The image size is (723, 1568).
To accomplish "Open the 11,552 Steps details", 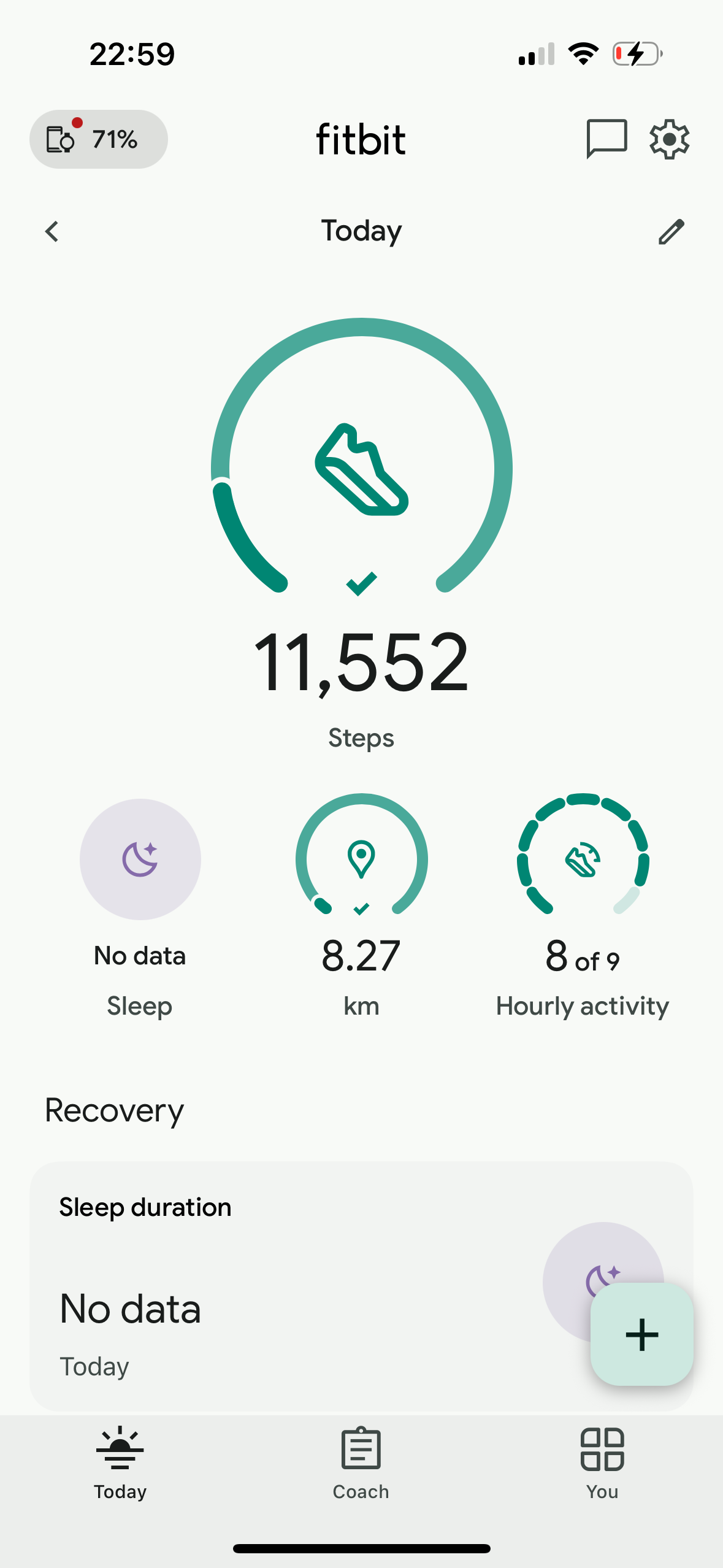I will [361, 534].
